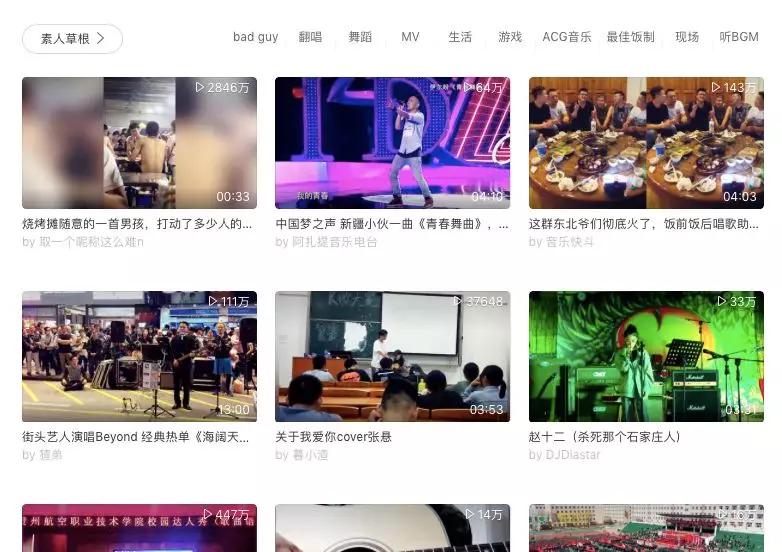Select the 游戏 tag
Screen dimensions: 782x552
point(510,37)
